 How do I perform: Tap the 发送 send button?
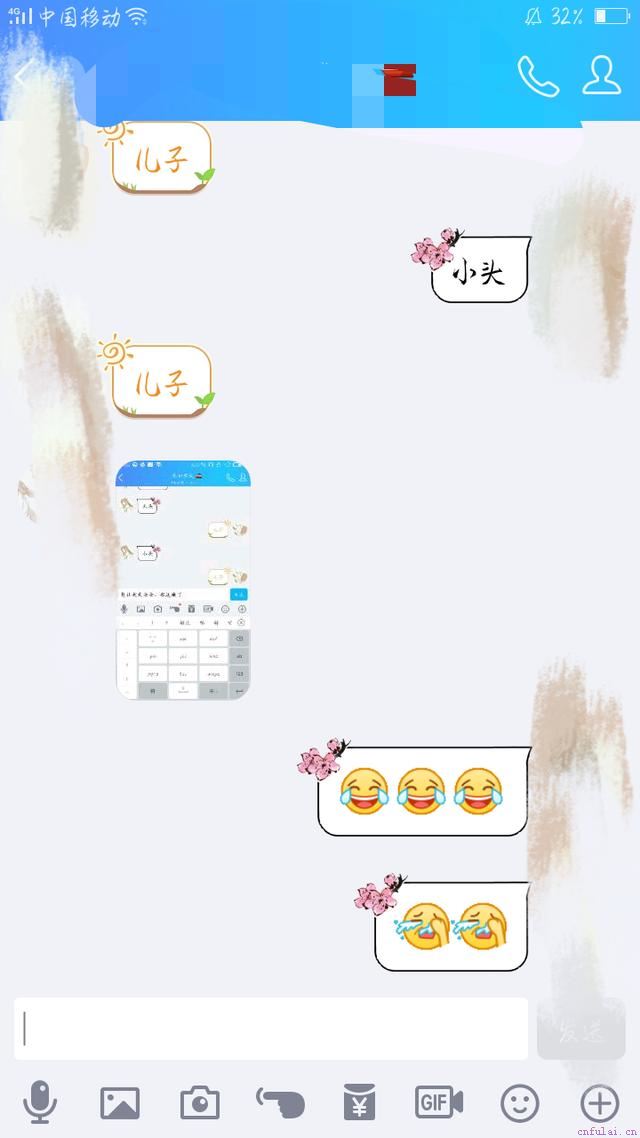click(581, 1029)
